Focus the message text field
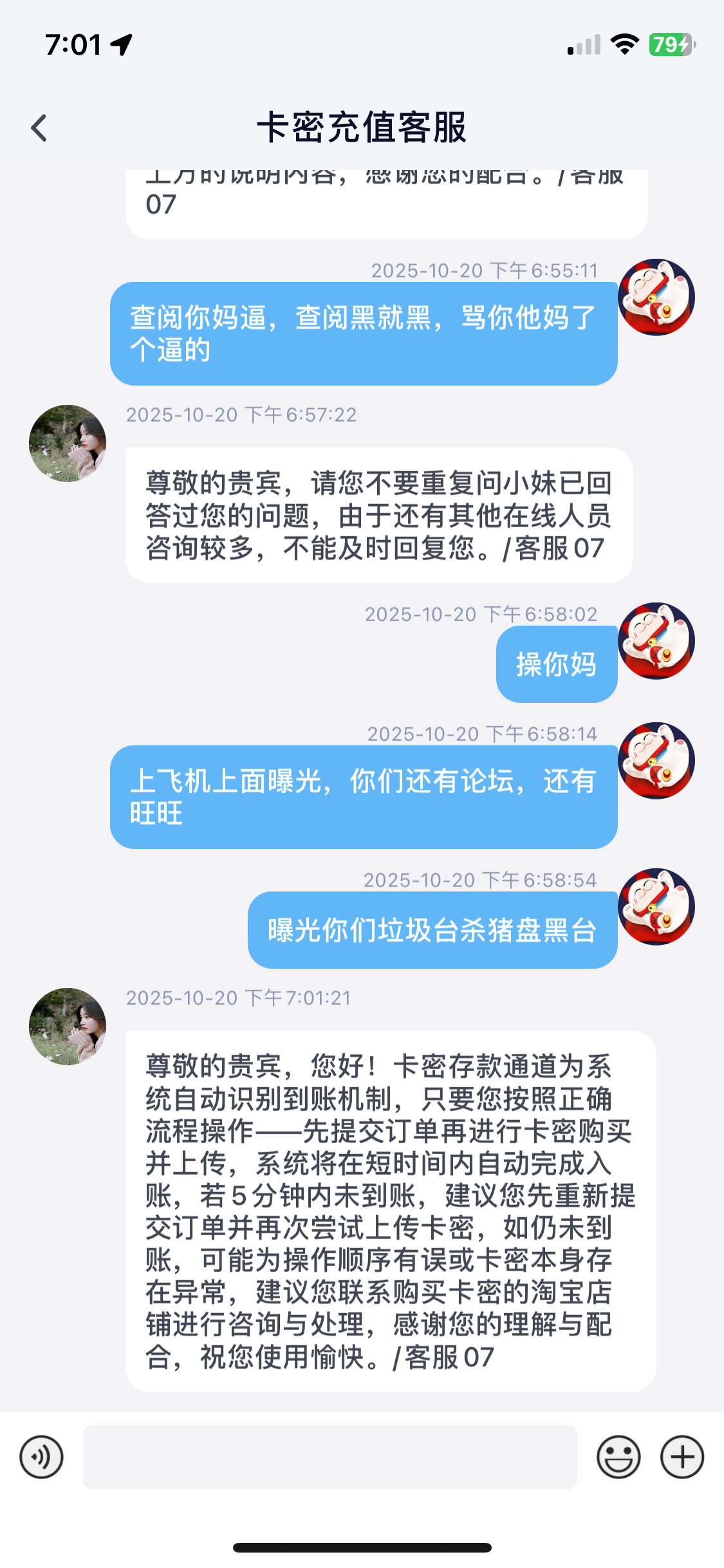This screenshot has height=1568, width=724. (x=330, y=1457)
